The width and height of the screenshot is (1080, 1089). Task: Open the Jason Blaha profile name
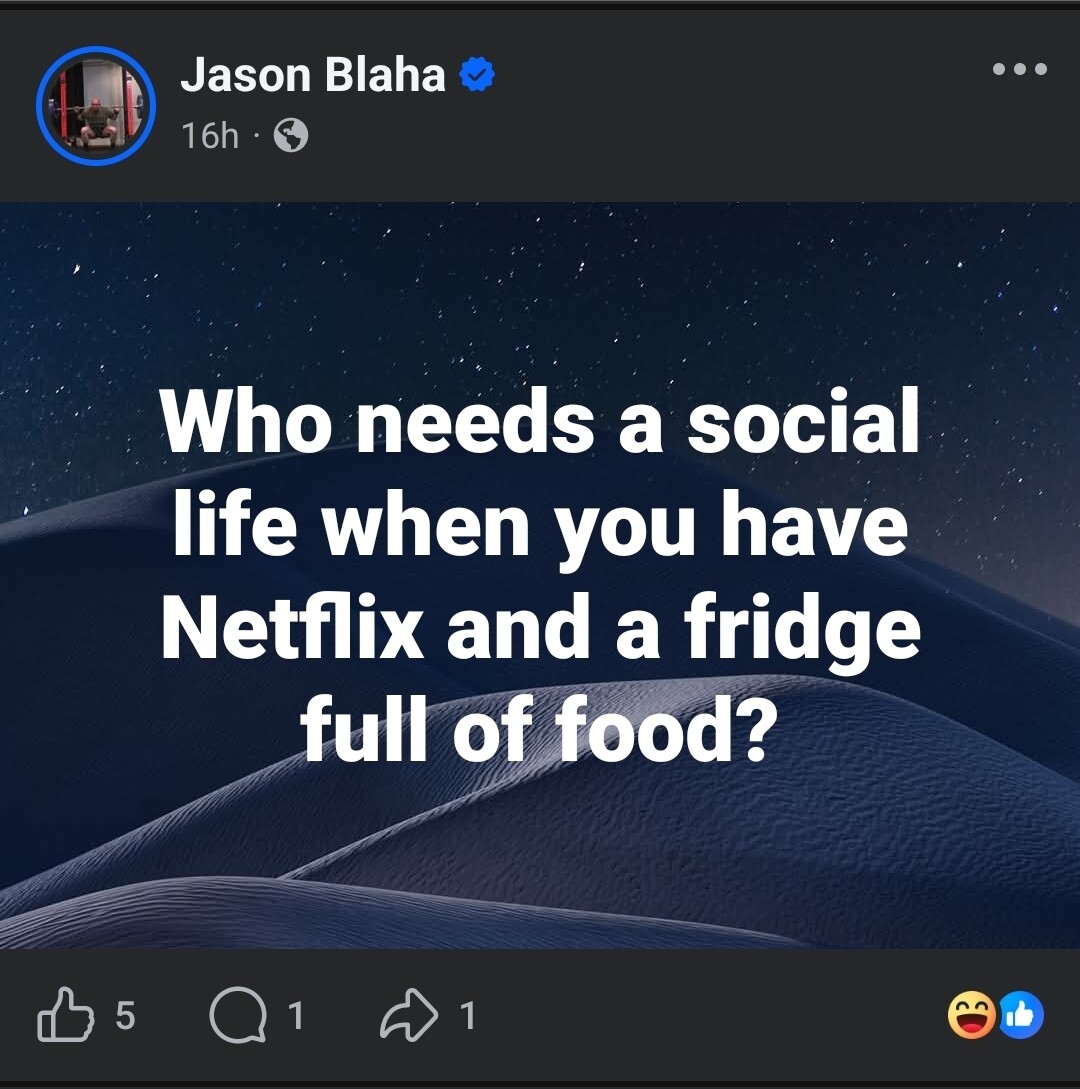pyautogui.click(x=312, y=76)
